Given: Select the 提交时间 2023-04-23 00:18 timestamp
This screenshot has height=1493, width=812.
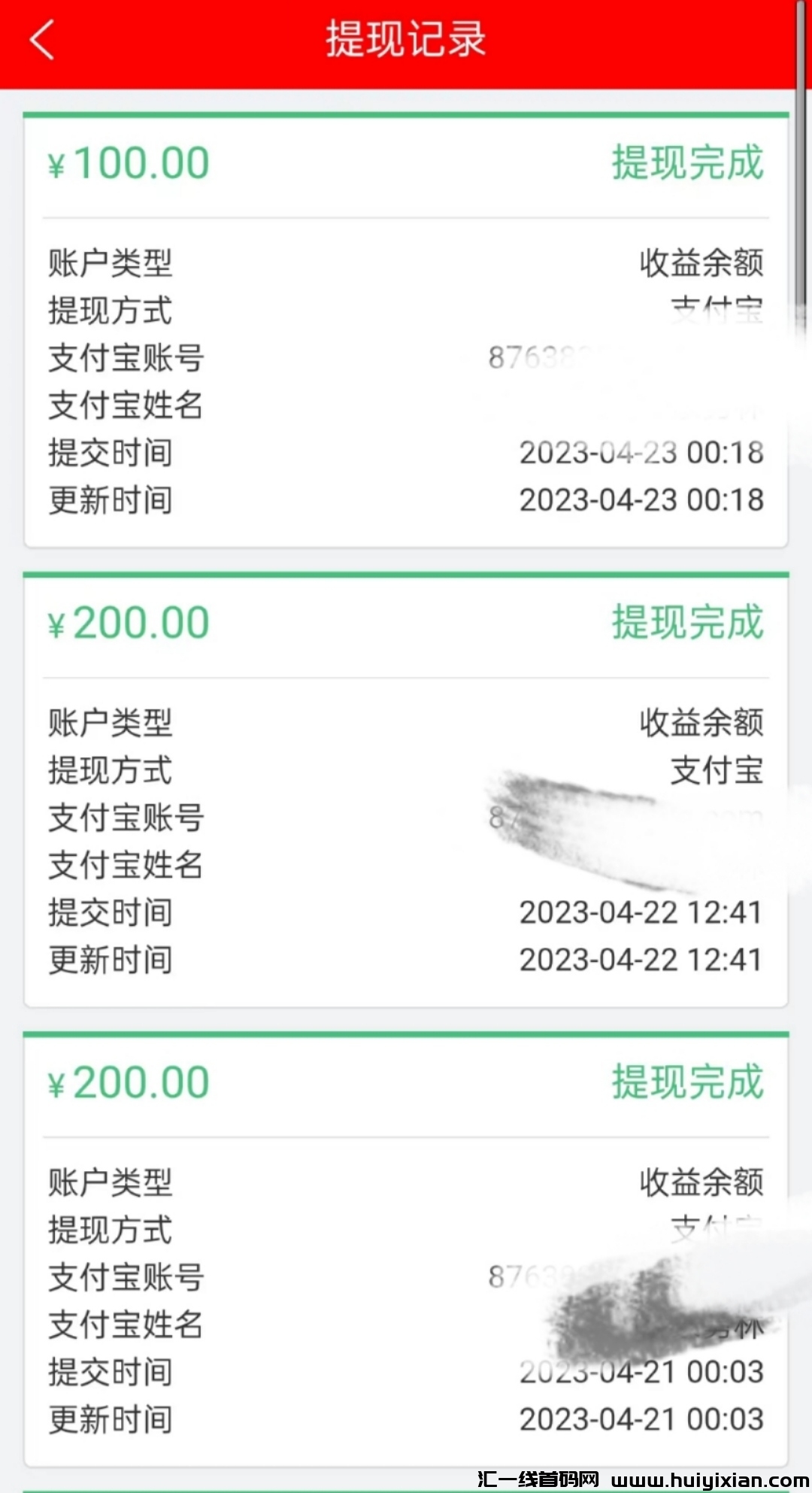Looking at the screenshot, I should point(642,453).
